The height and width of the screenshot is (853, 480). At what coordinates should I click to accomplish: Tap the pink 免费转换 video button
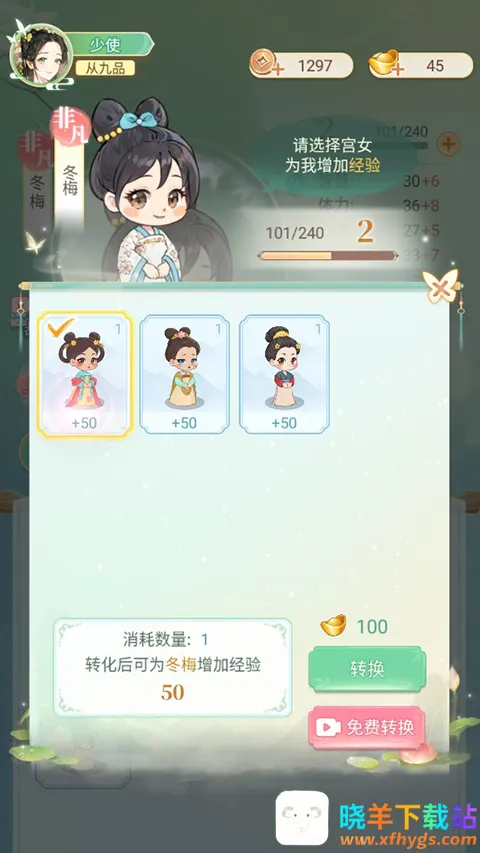[367, 727]
